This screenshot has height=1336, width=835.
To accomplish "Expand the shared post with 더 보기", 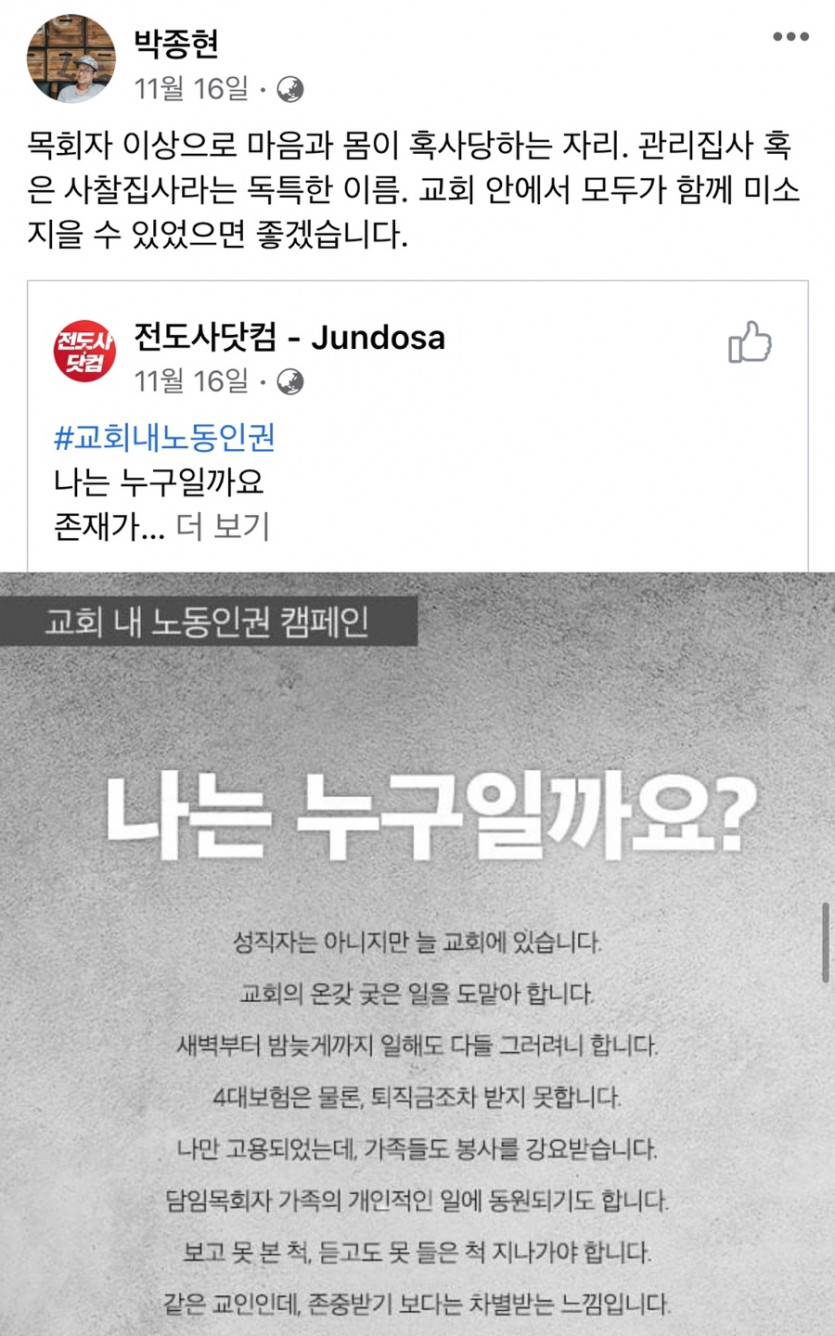I will tap(222, 527).
